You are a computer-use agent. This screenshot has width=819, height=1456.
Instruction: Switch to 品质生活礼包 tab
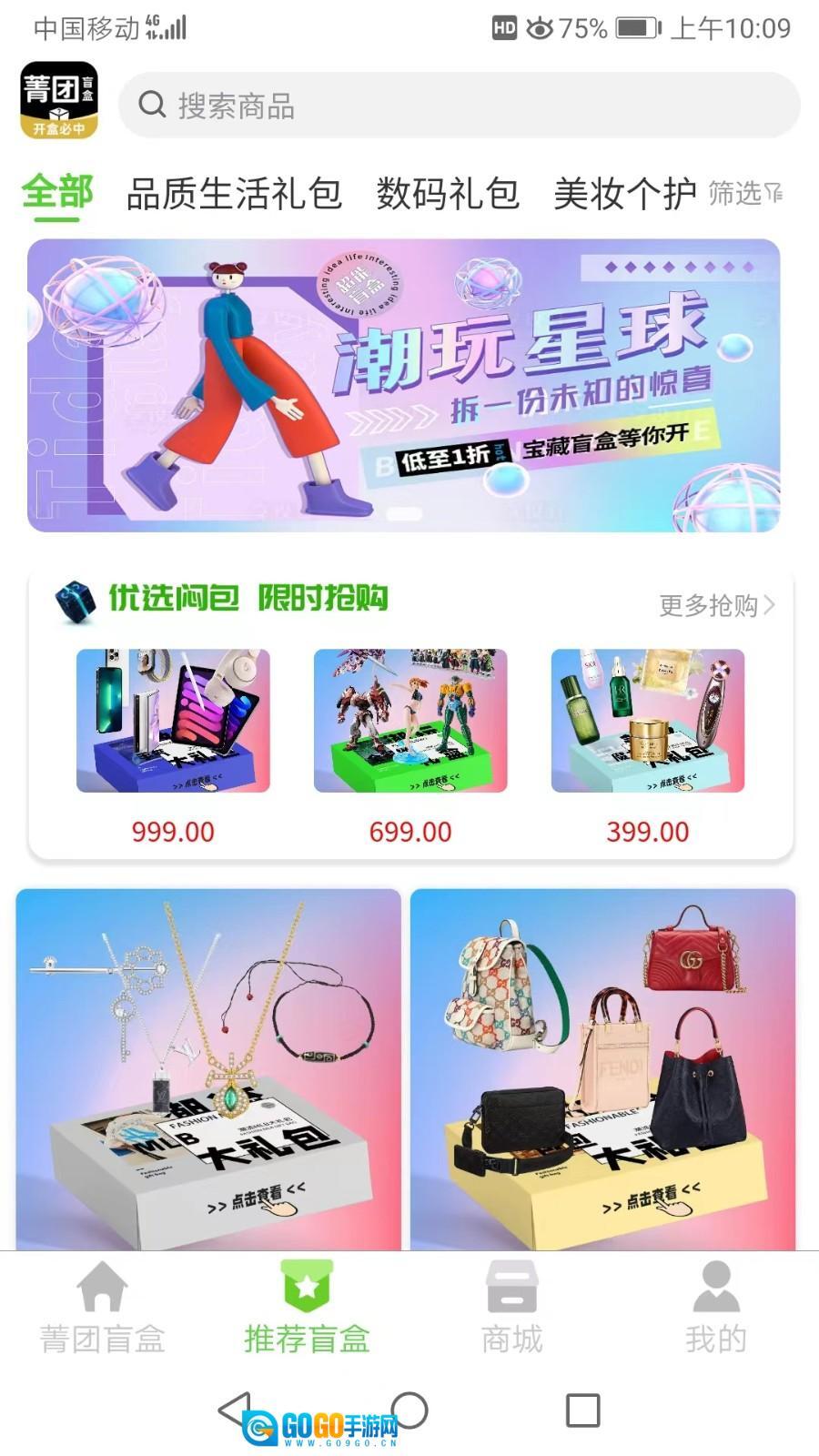click(234, 194)
